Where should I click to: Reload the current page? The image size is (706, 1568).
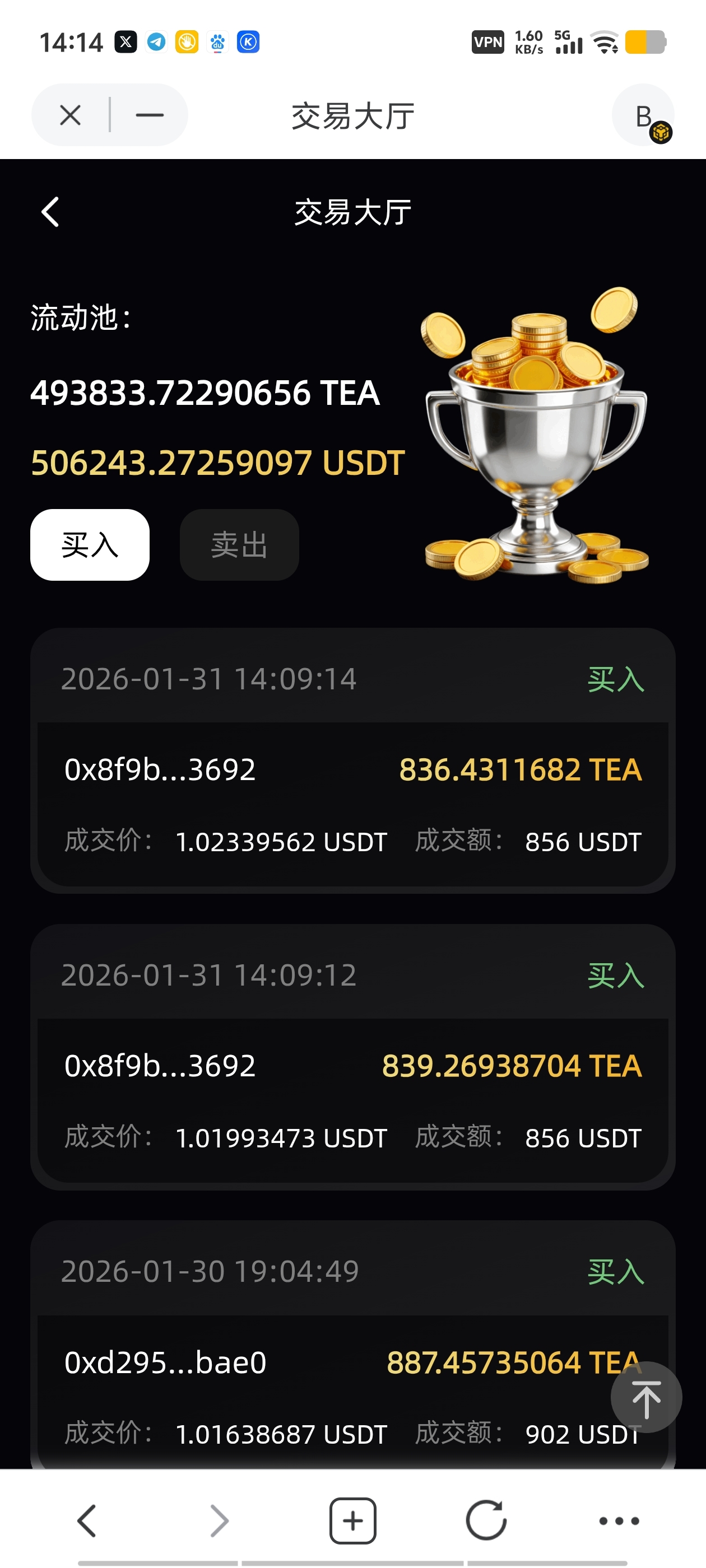tap(486, 1520)
